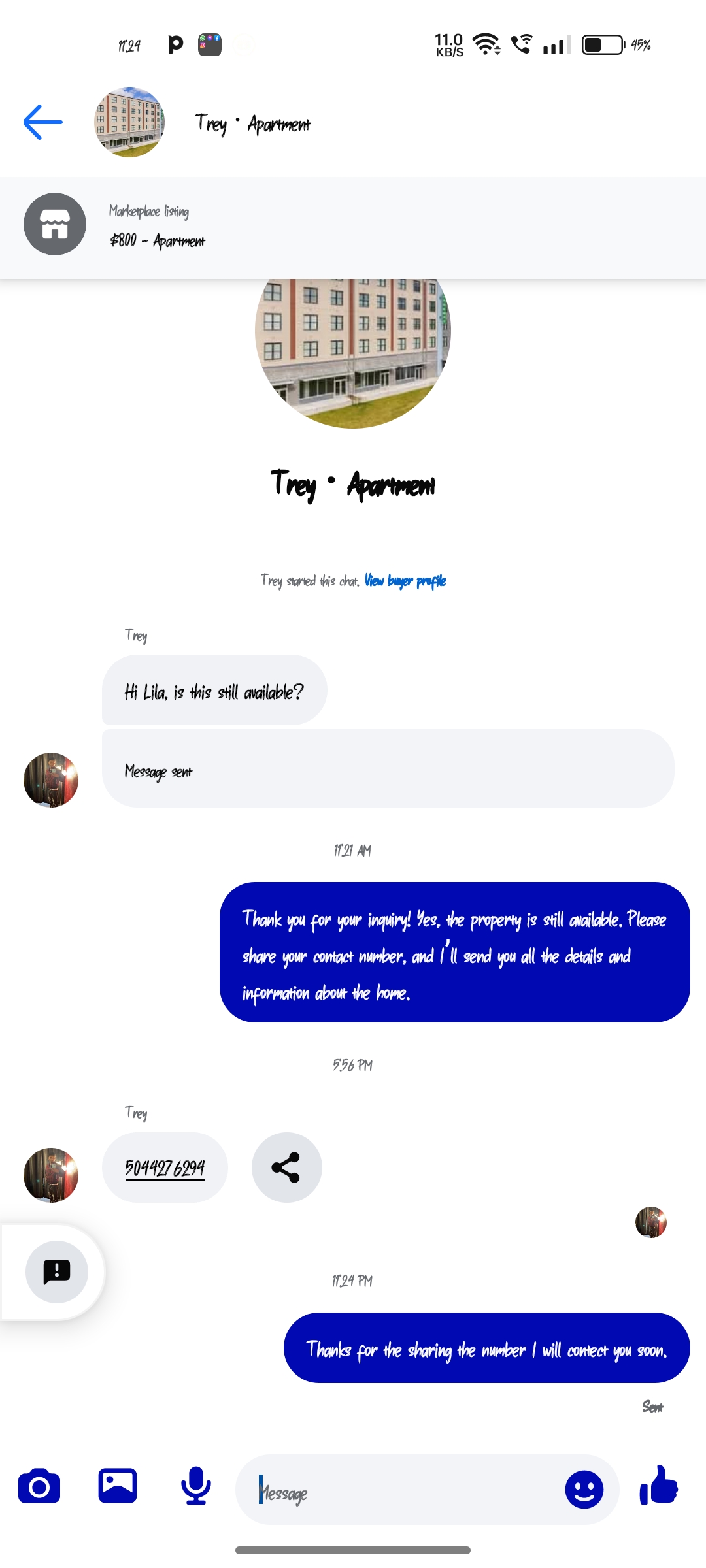Viewport: 706px width, 1568px height.
Task: Open the camera to take a photo
Action: tap(39, 1486)
